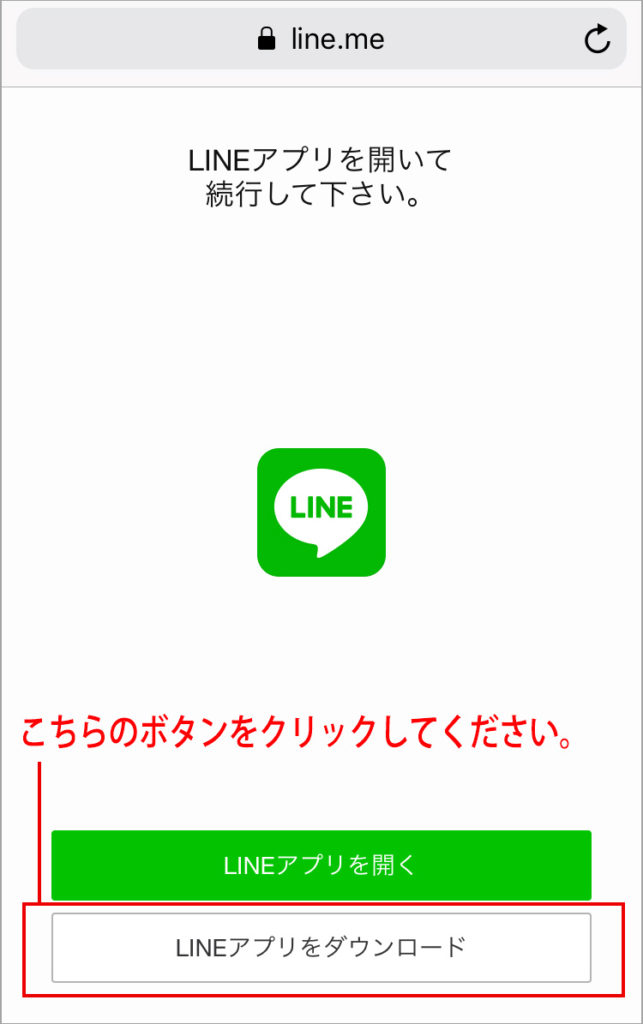Tap the line.me address bar
This screenshot has height=1024, width=643.
(x=320, y=39)
